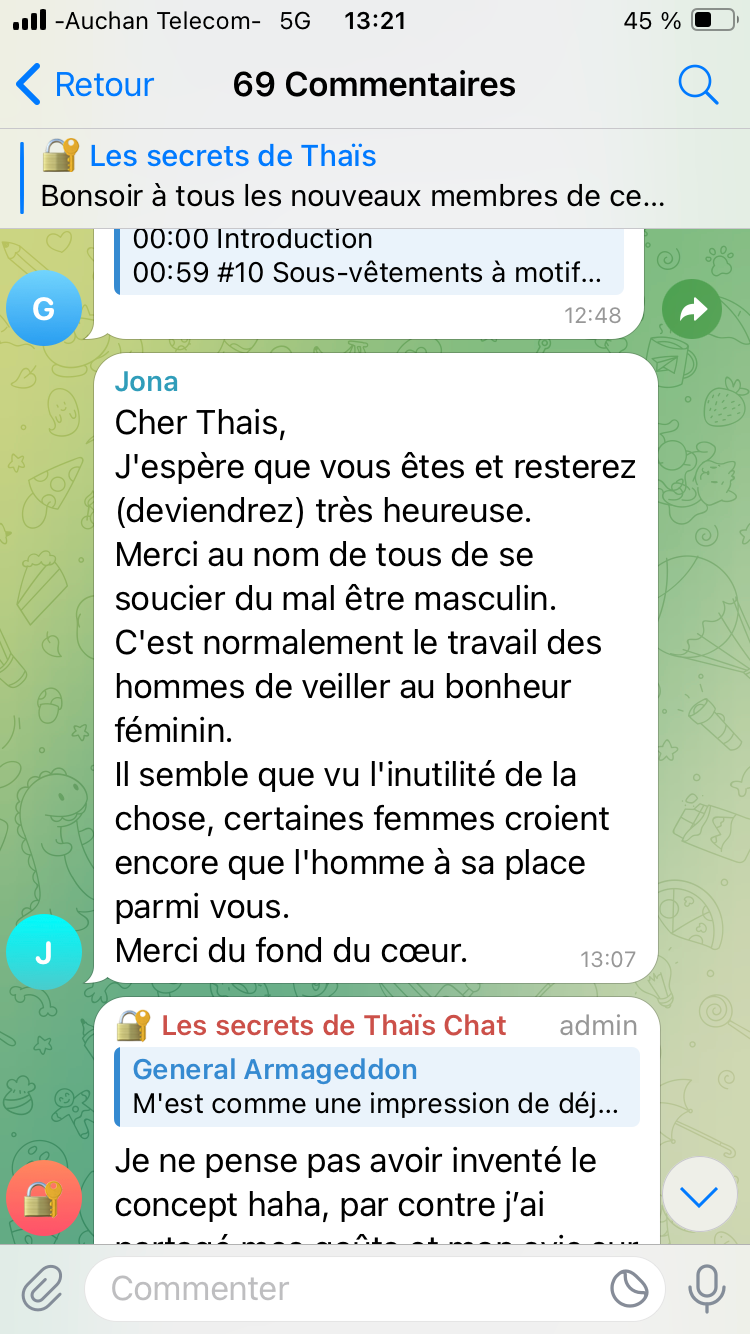Viewport: 750px width, 1334px height.
Task: Open Jona's J avatar
Action: [x=43, y=952]
